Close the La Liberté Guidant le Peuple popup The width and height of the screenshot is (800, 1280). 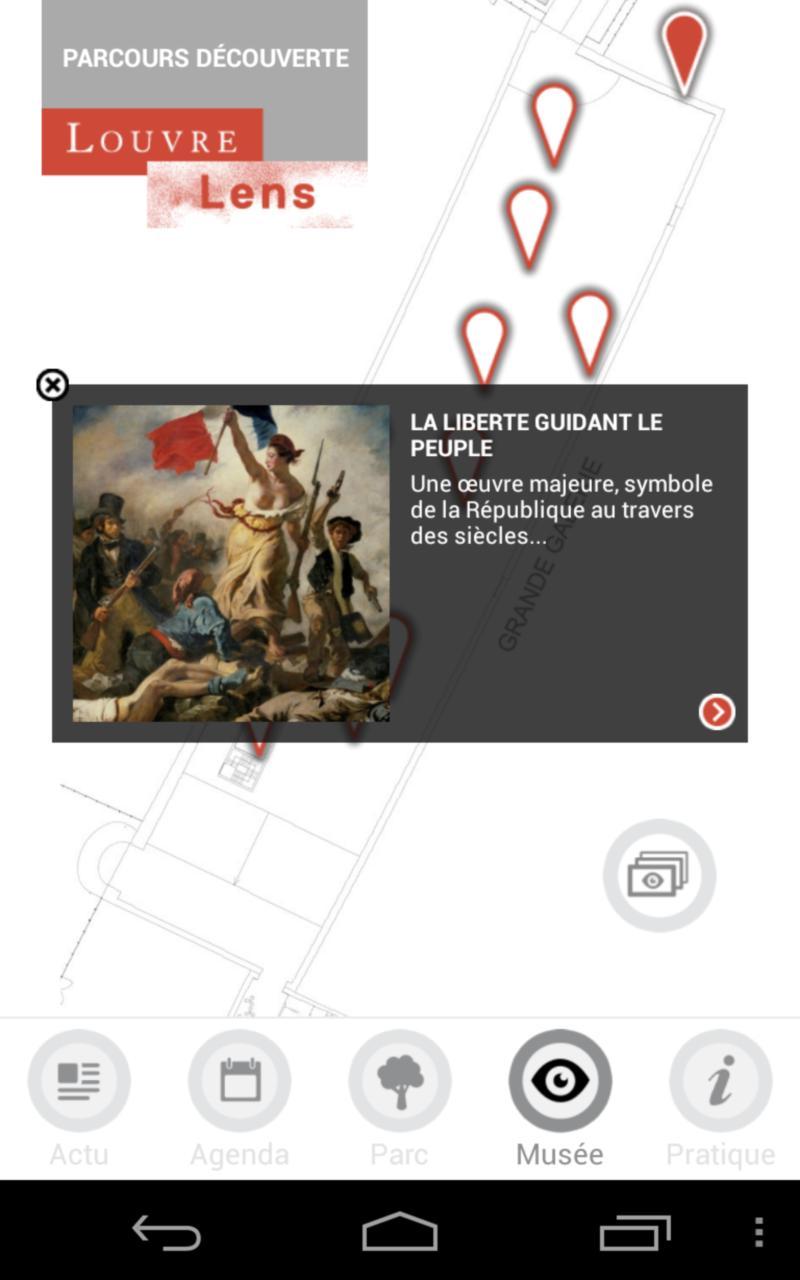[51, 383]
